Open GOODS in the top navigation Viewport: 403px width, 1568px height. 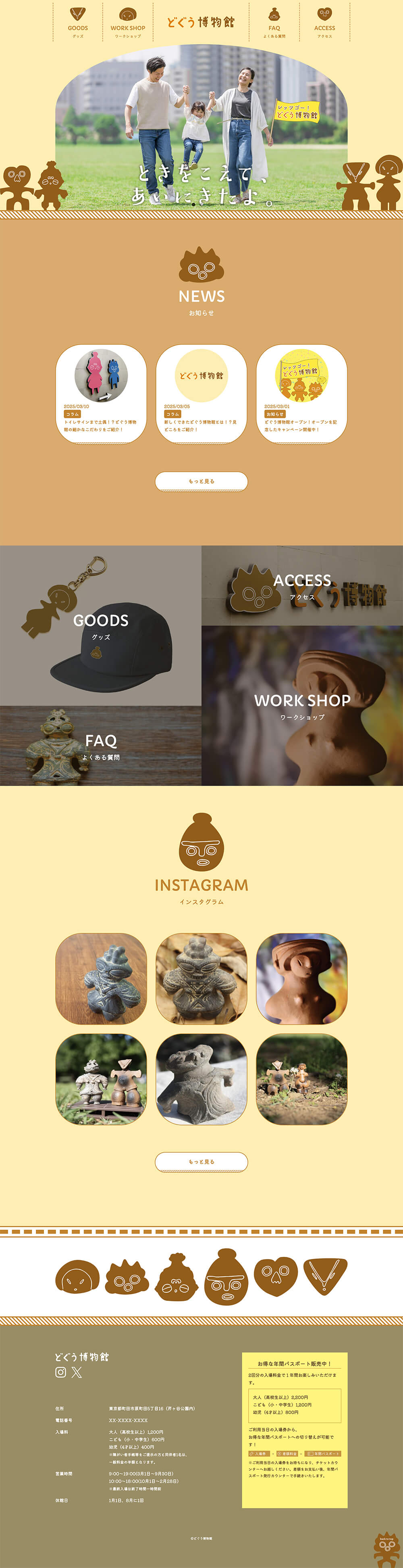point(78,23)
